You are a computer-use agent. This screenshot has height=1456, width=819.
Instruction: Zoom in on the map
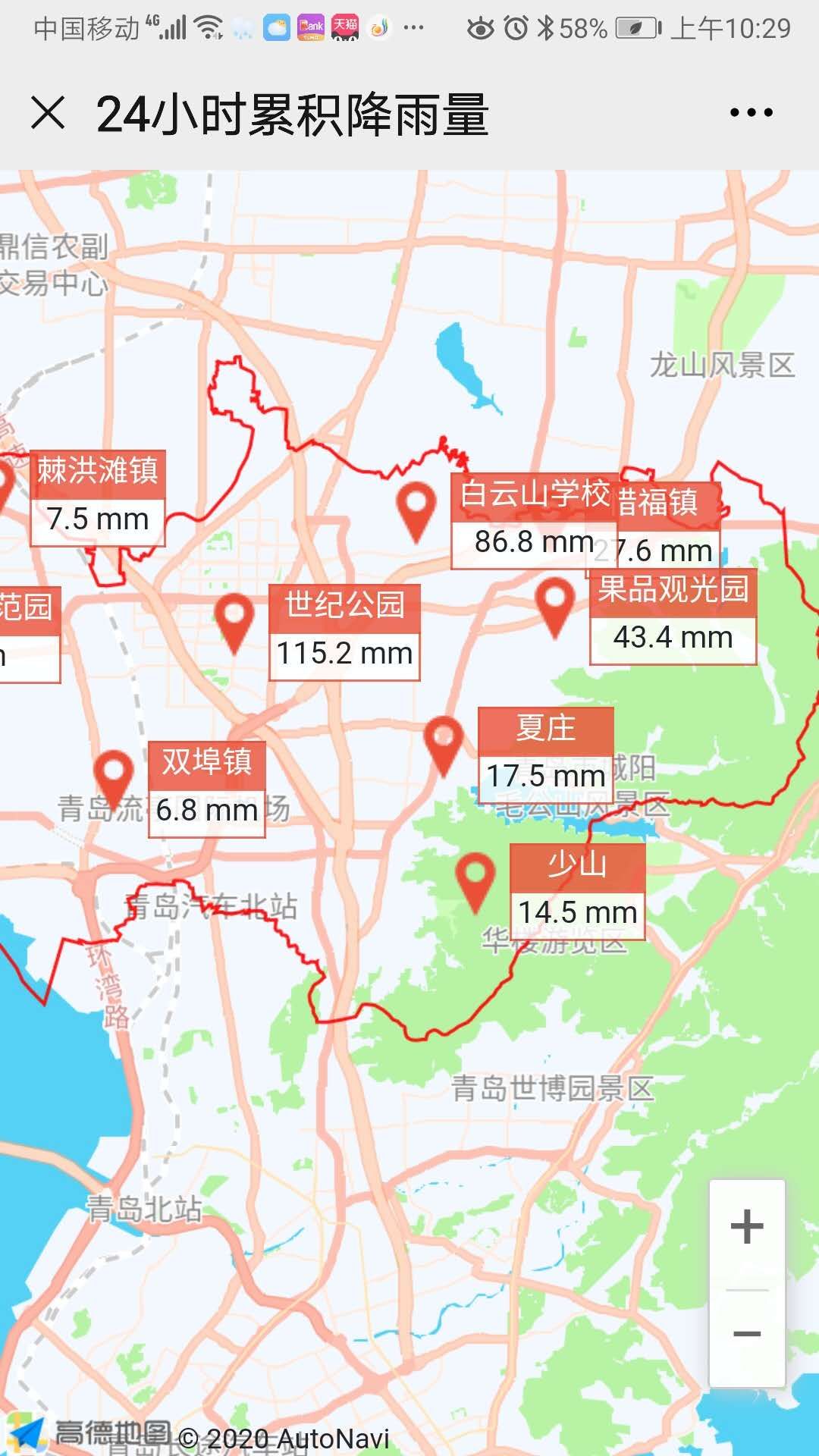(x=747, y=1227)
